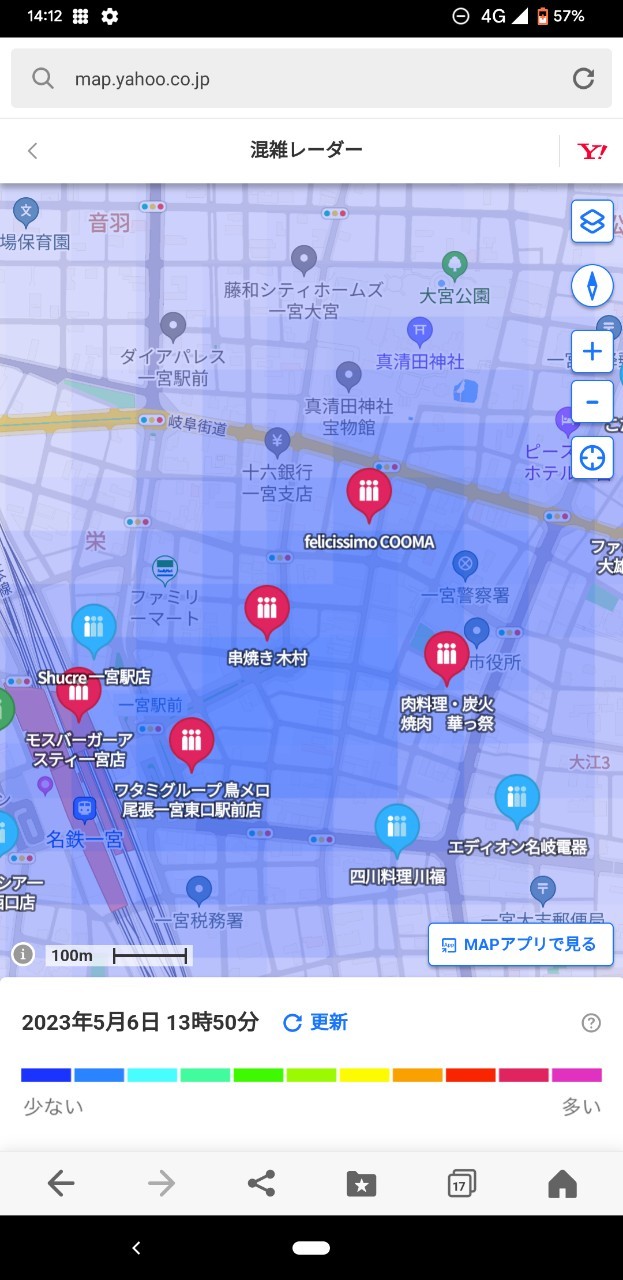Reload the page from the address bar
The width and height of the screenshot is (623, 1280).
point(583,79)
